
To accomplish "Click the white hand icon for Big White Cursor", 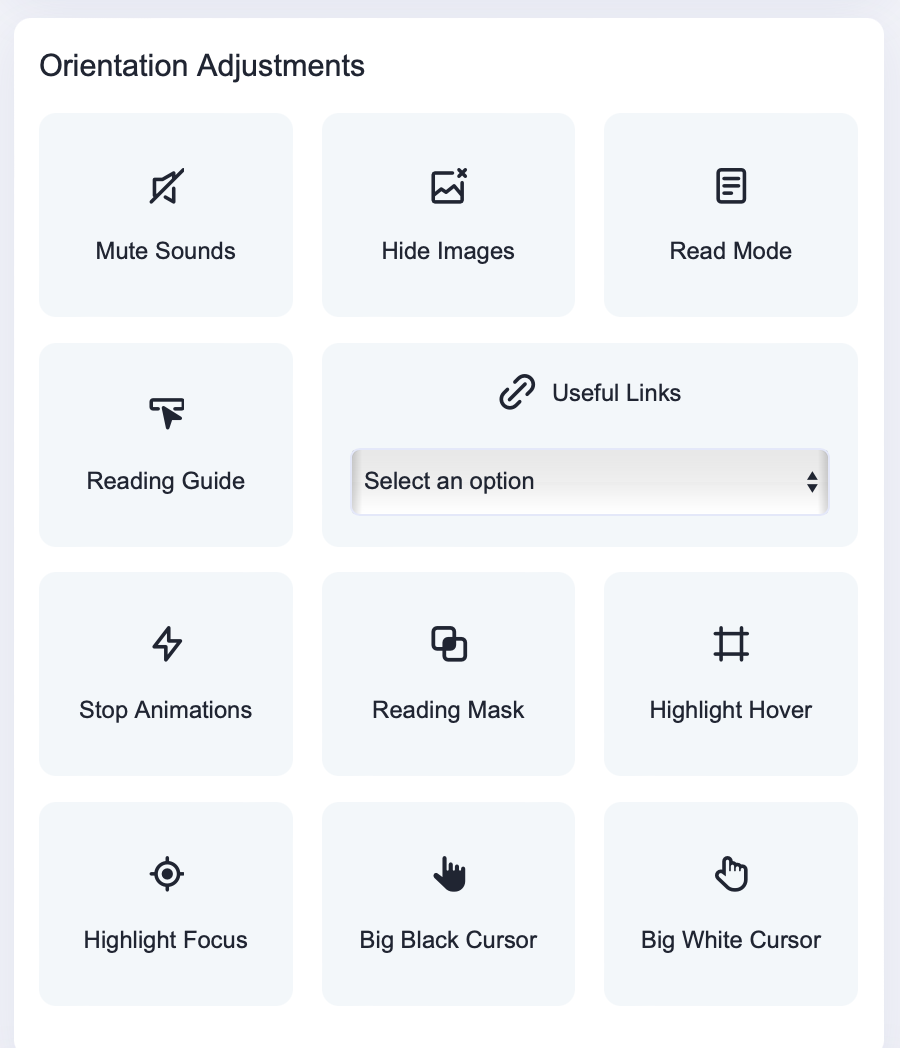I will click(730, 874).
